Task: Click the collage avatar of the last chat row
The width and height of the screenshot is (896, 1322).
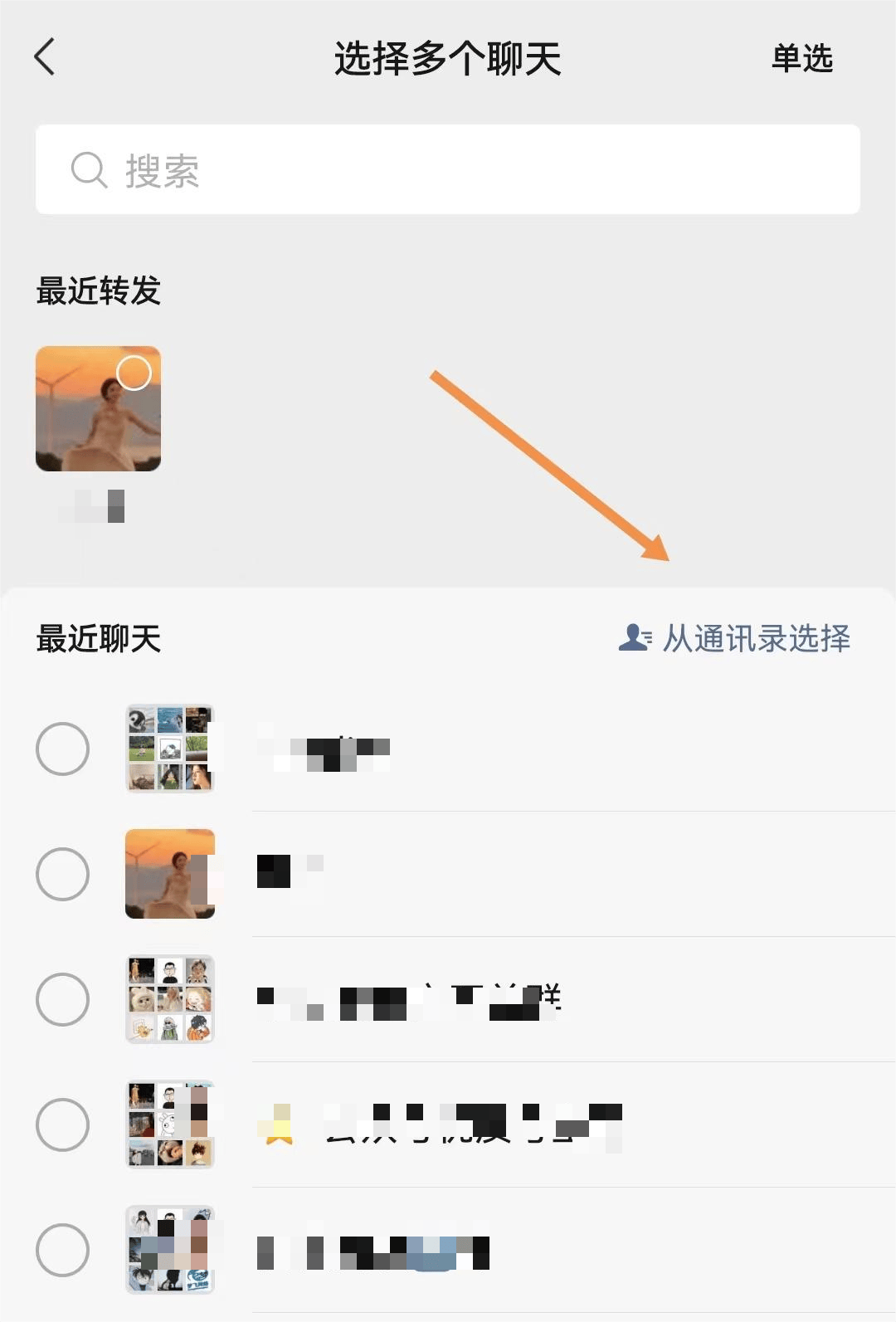Action: point(170,1250)
